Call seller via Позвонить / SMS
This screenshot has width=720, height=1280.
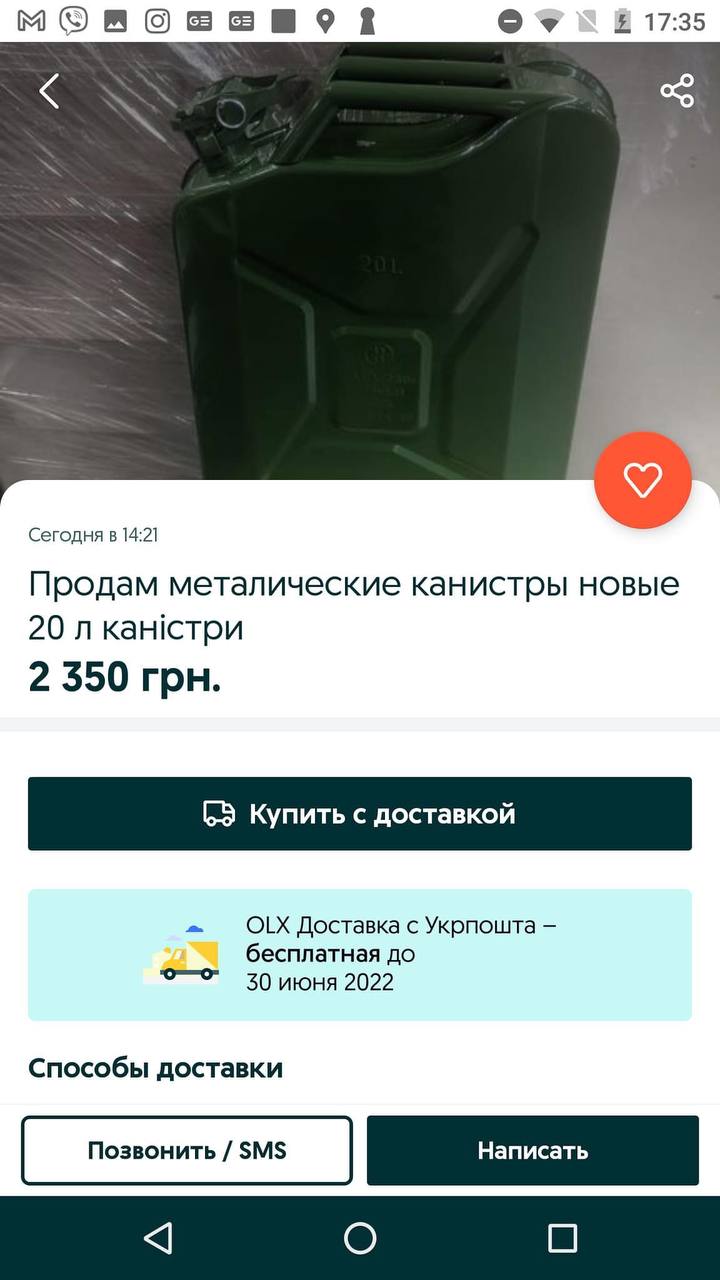point(187,1151)
